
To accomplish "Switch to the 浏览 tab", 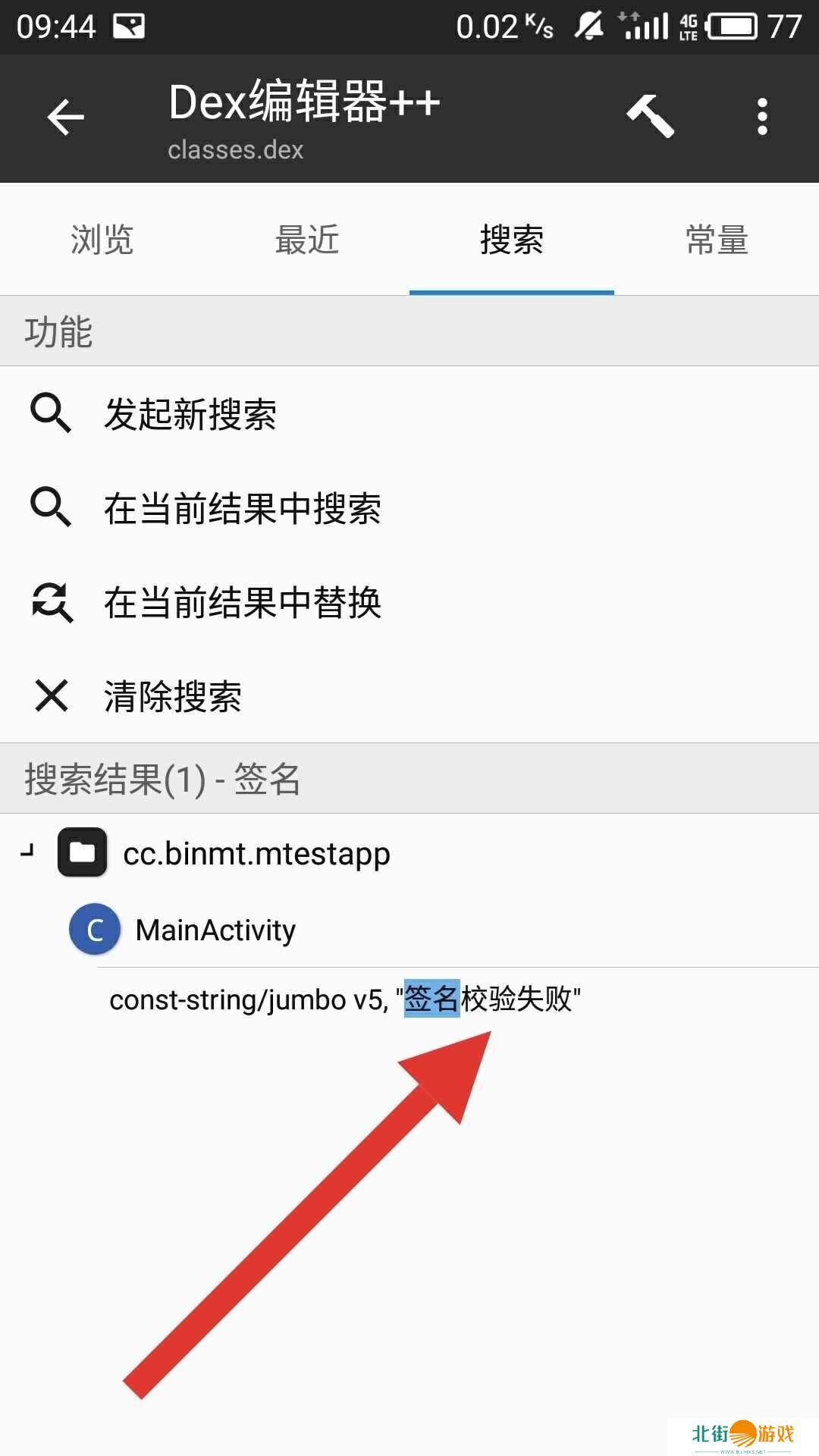I will (x=102, y=240).
